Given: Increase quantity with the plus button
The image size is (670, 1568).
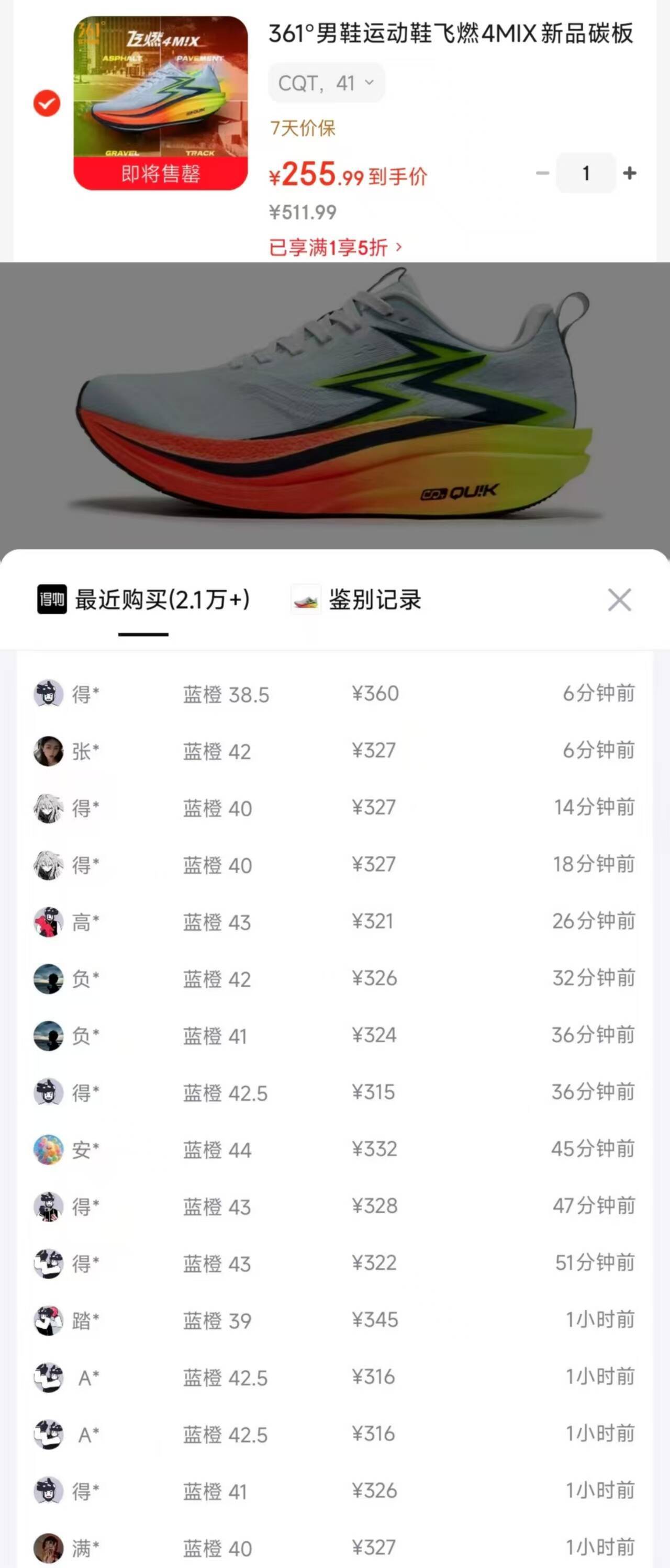Looking at the screenshot, I should [630, 174].
